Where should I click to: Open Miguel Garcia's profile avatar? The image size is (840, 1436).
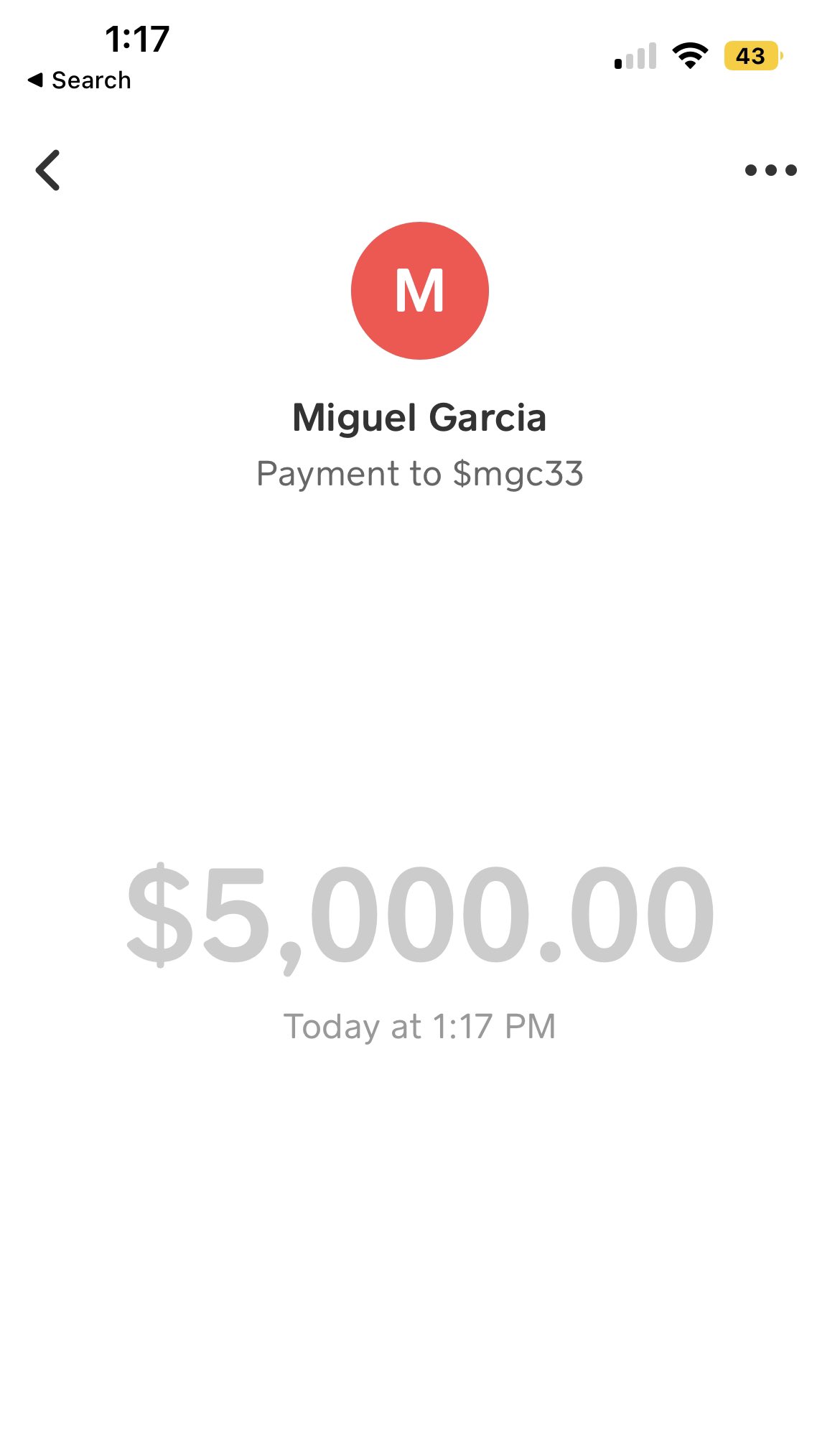[420, 291]
